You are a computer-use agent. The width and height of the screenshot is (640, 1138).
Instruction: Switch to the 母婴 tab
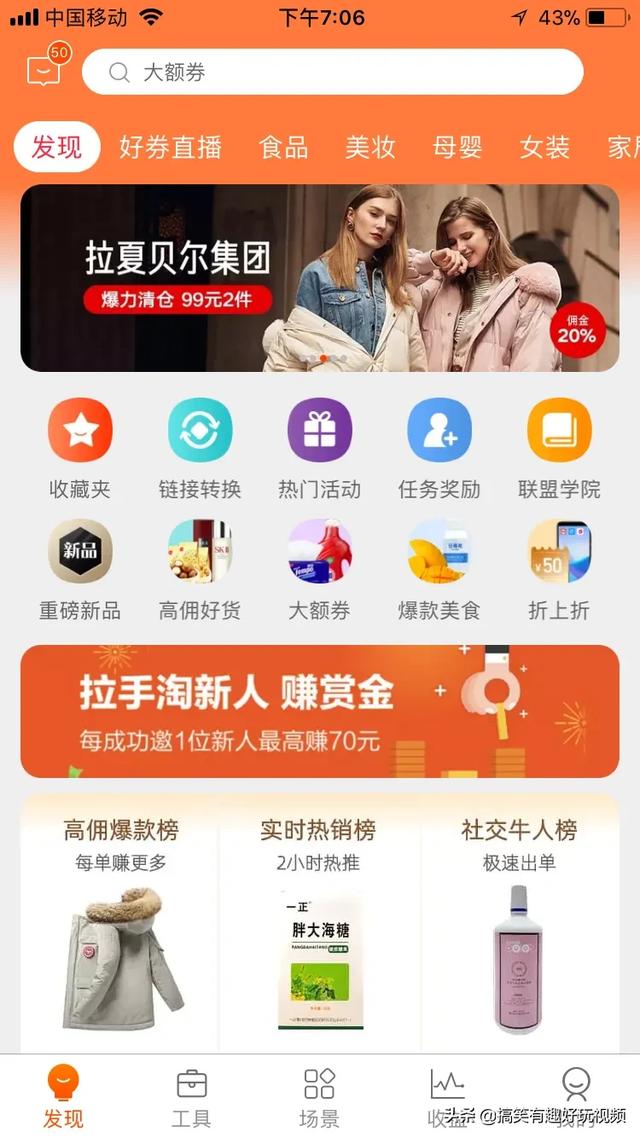pyautogui.click(x=457, y=148)
